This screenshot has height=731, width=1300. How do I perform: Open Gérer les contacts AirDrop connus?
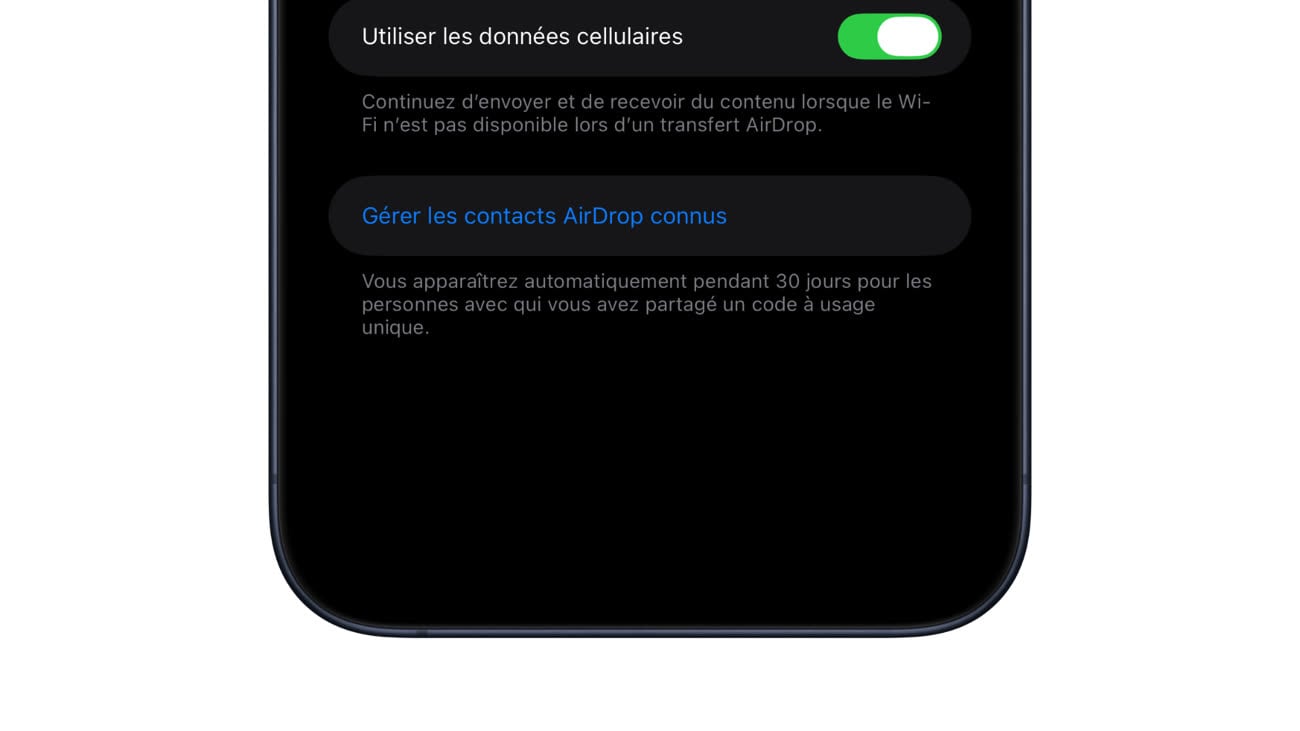[544, 216]
